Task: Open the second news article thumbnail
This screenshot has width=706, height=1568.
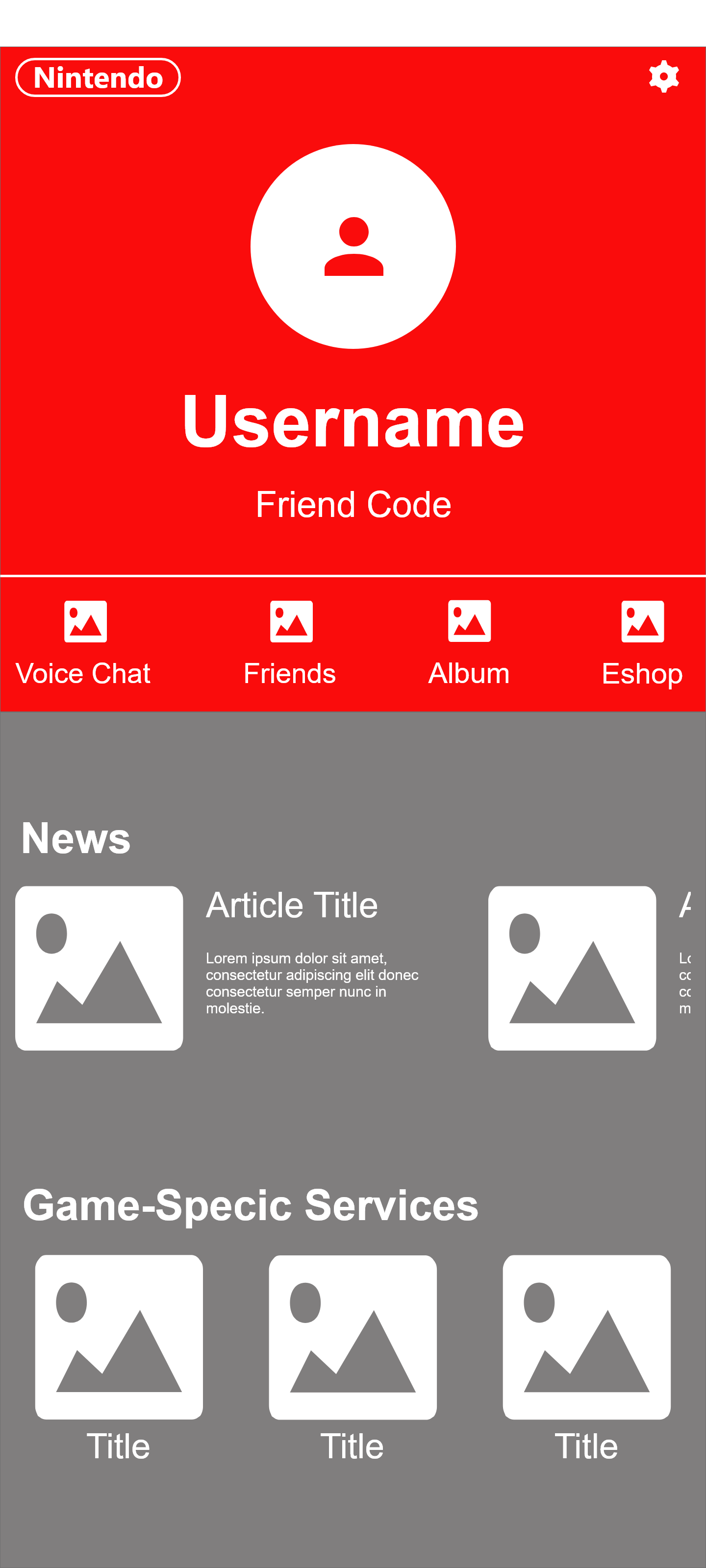Action: (x=571, y=968)
